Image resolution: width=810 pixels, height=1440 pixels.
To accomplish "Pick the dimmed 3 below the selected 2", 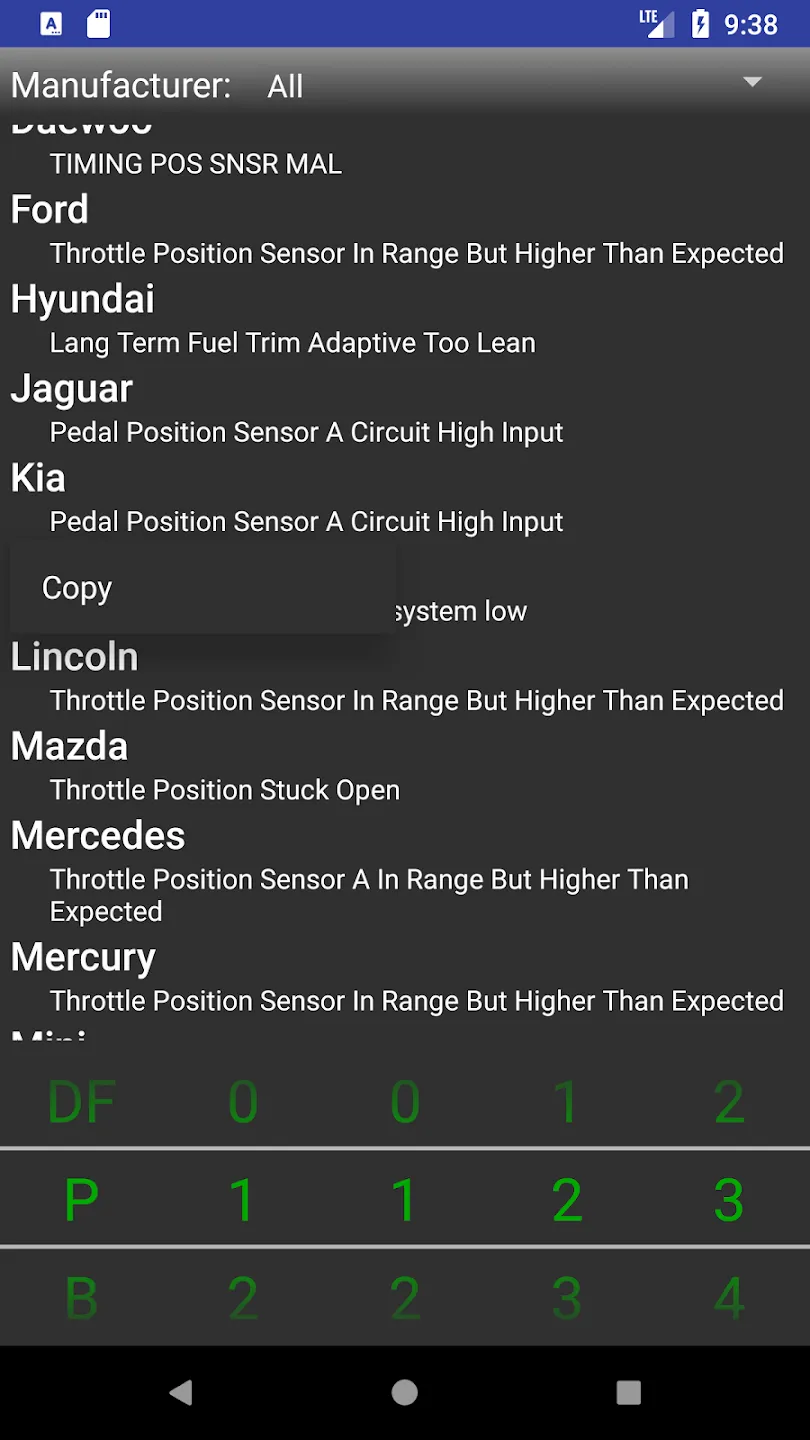I will coord(566,1298).
